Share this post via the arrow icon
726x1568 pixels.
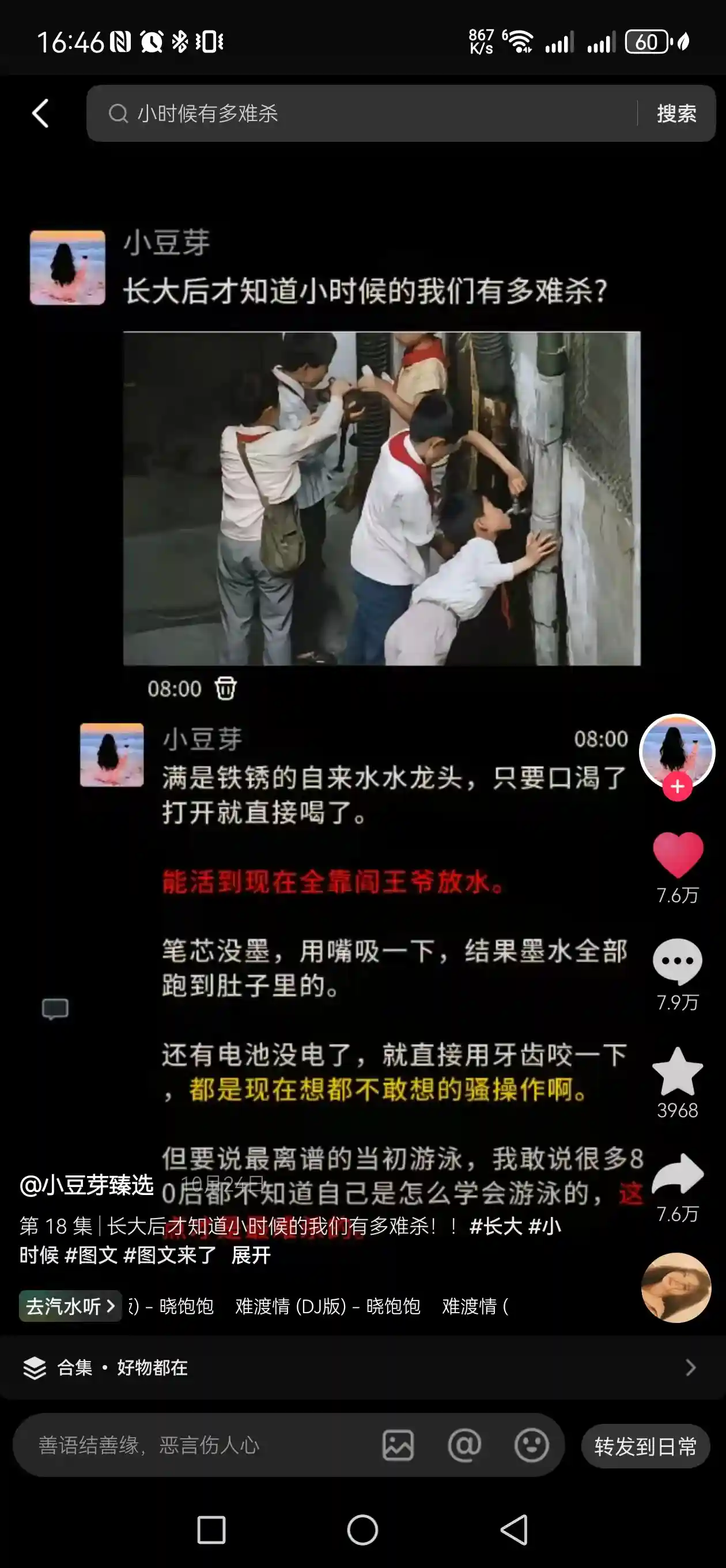click(678, 1174)
